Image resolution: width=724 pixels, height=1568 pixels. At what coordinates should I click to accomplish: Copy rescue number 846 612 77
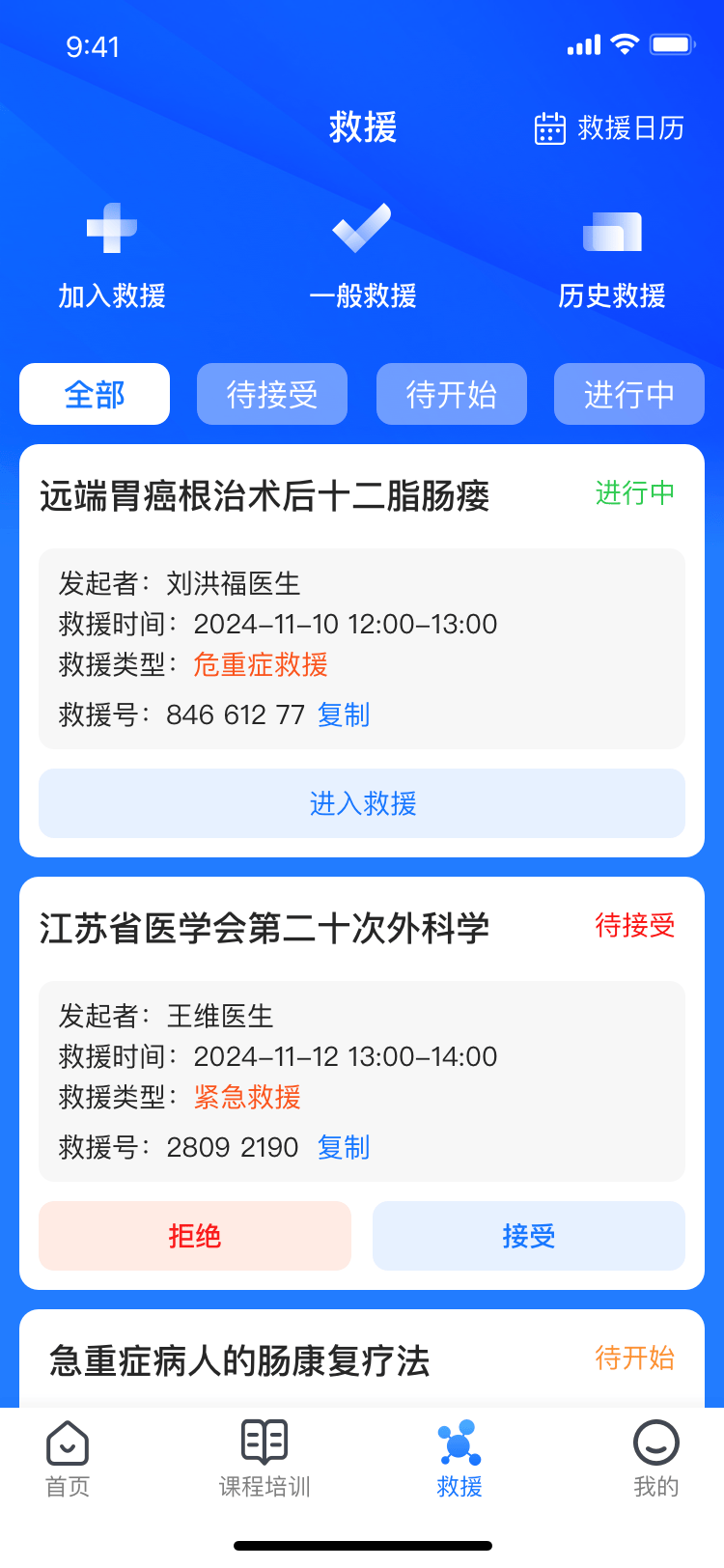click(x=344, y=714)
